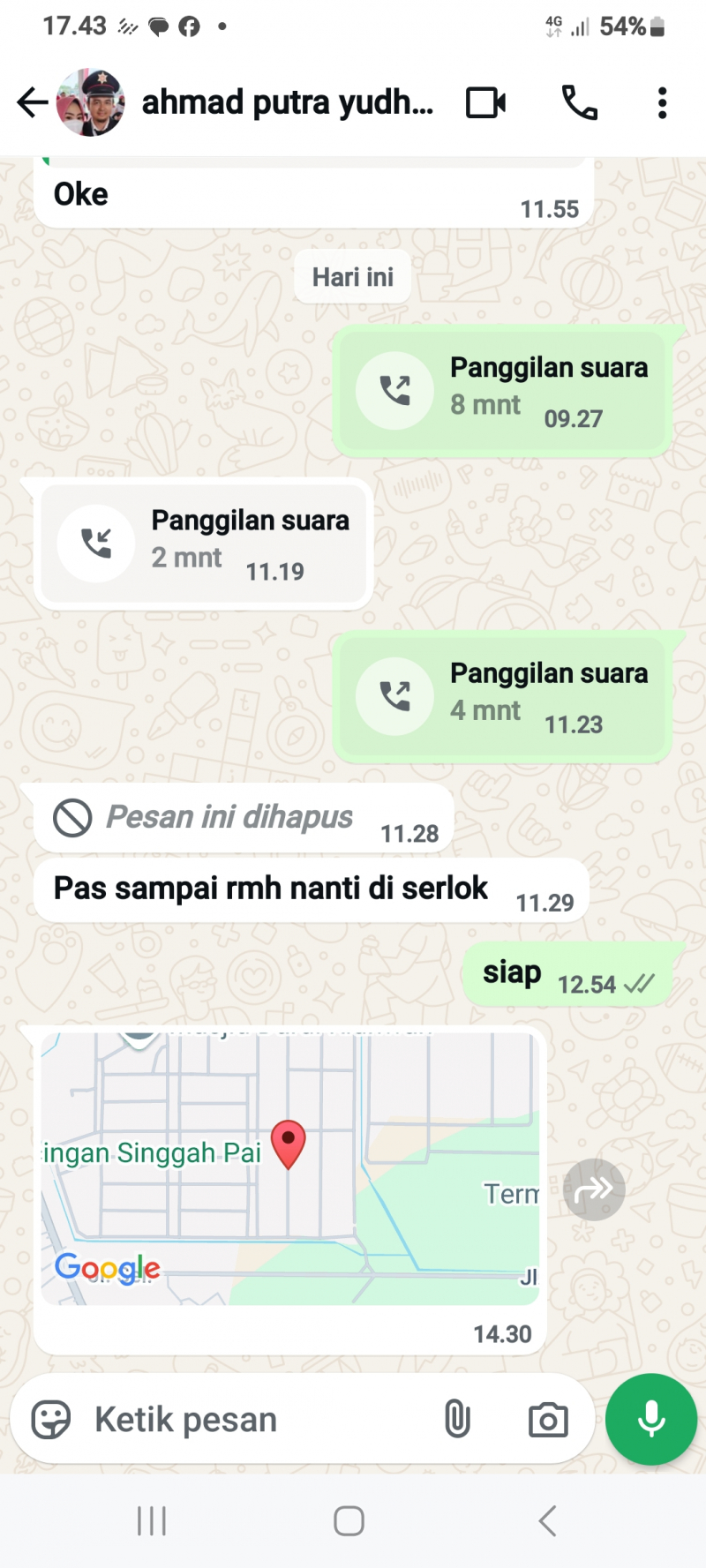Focus the Ketik pesan message field

click(256, 1420)
